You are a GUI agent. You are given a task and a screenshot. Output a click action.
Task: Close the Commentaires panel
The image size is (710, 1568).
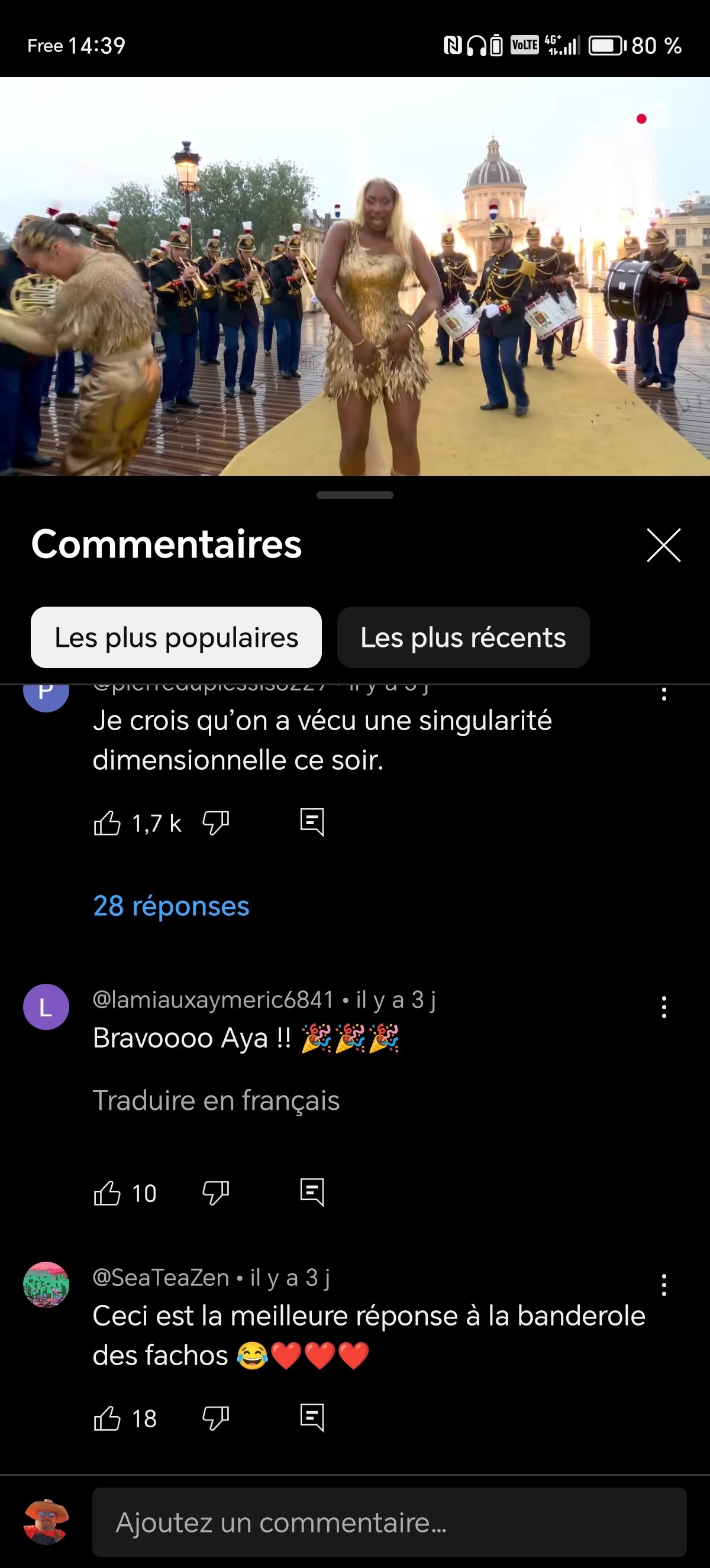pyautogui.click(x=663, y=545)
